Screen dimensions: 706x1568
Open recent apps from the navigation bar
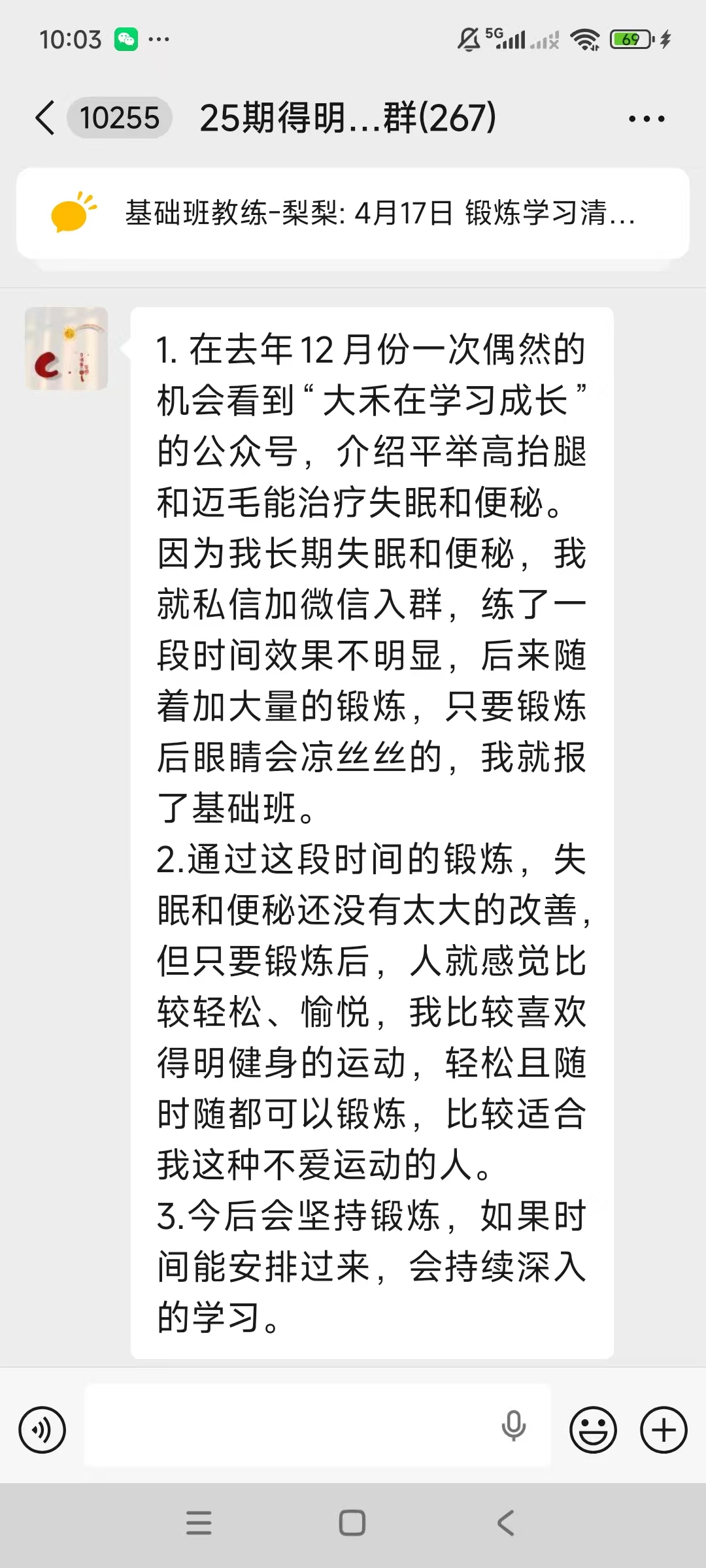tap(199, 1522)
